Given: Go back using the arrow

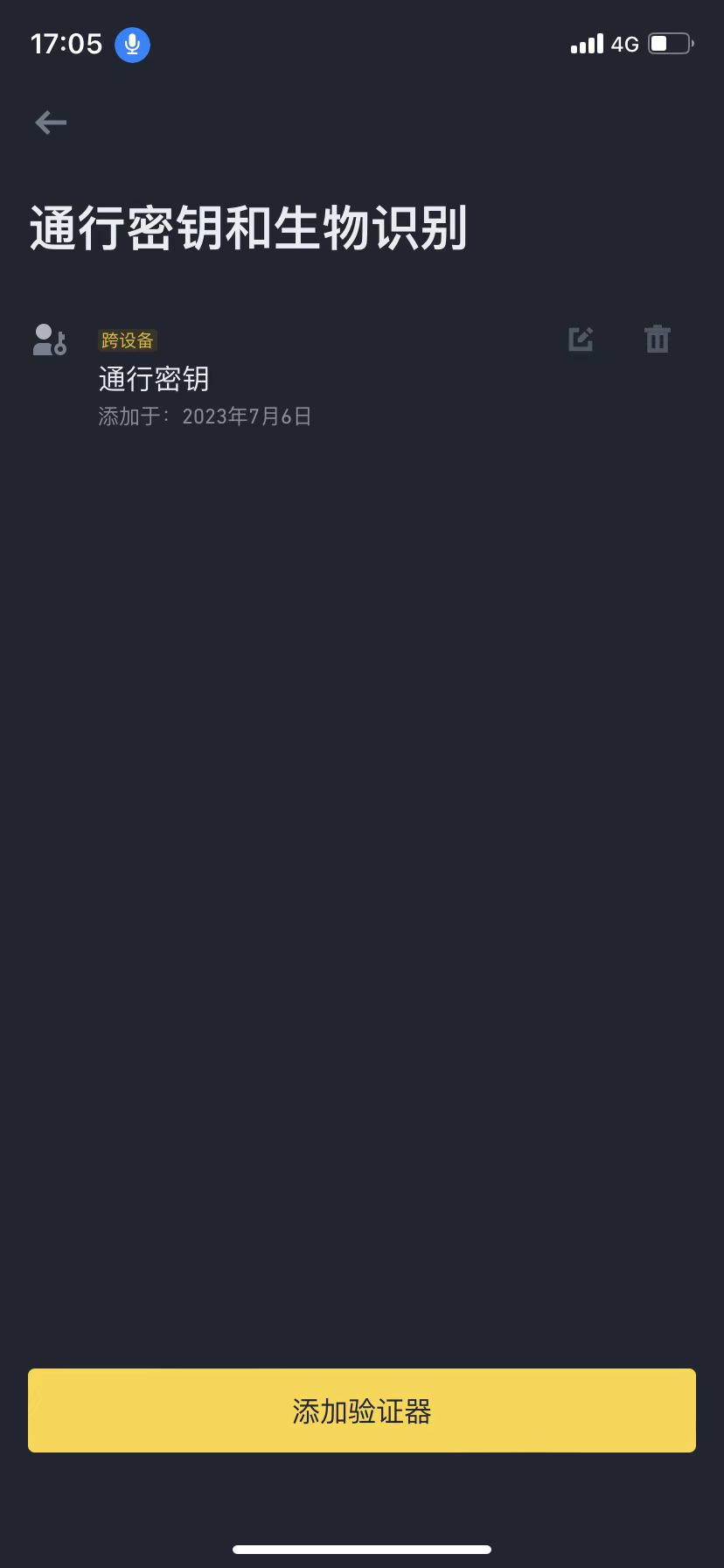Looking at the screenshot, I should (x=51, y=122).
